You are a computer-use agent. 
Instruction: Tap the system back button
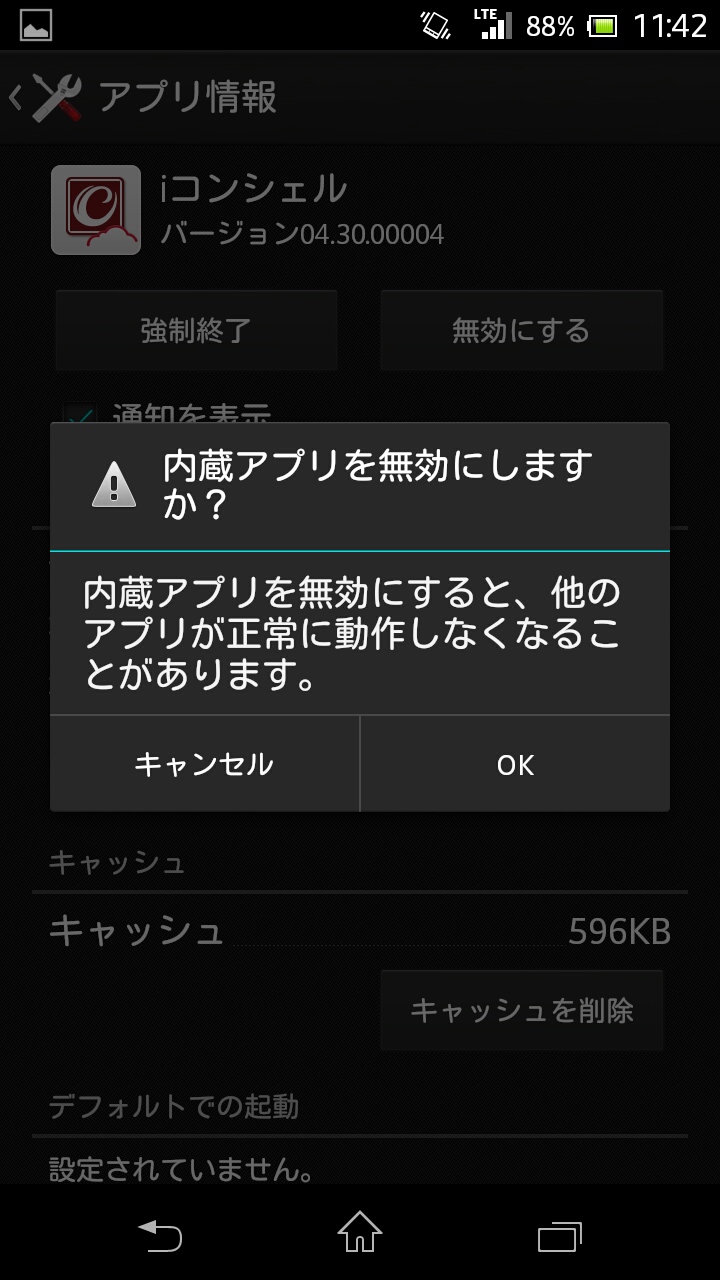pyautogui.click(x=160, y=1235)
